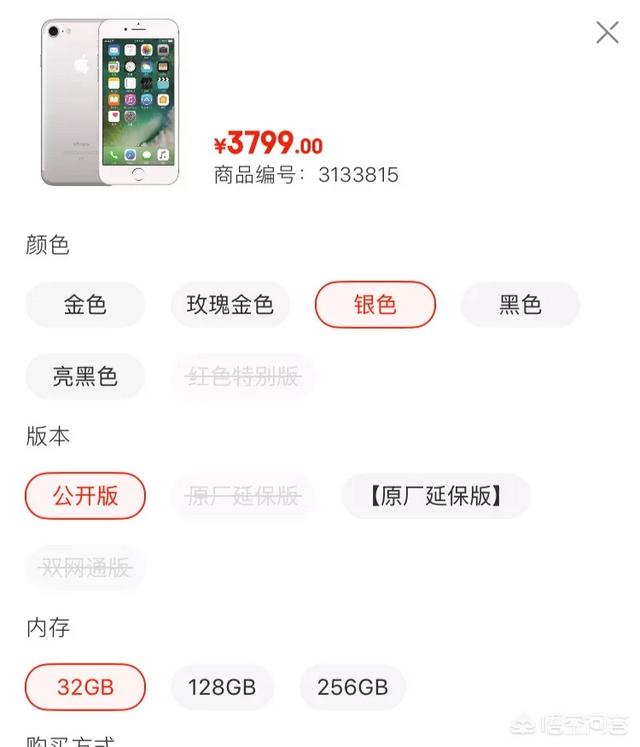Select 32GB storage
The width and height of the screenshot is (640, 747).
click(85, 687)
